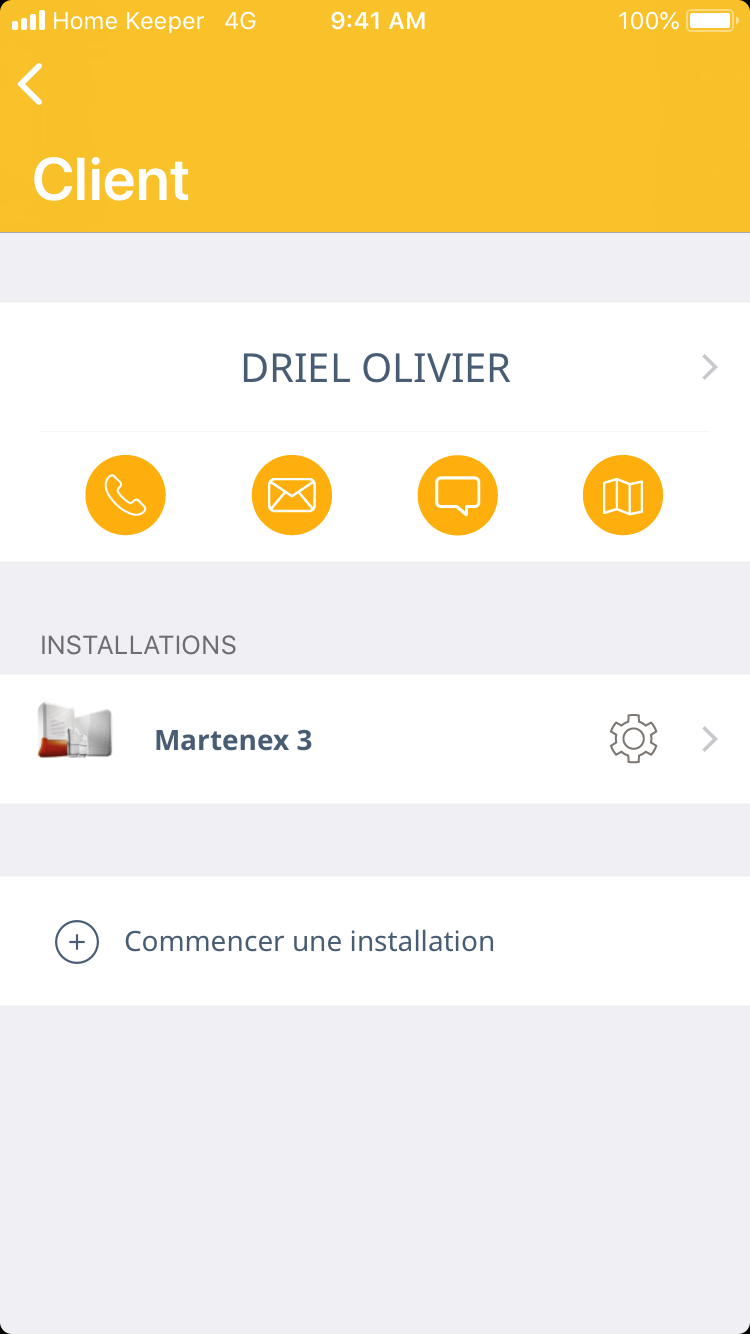Open the Martenex 3 installation

click(x=233, y=740)
